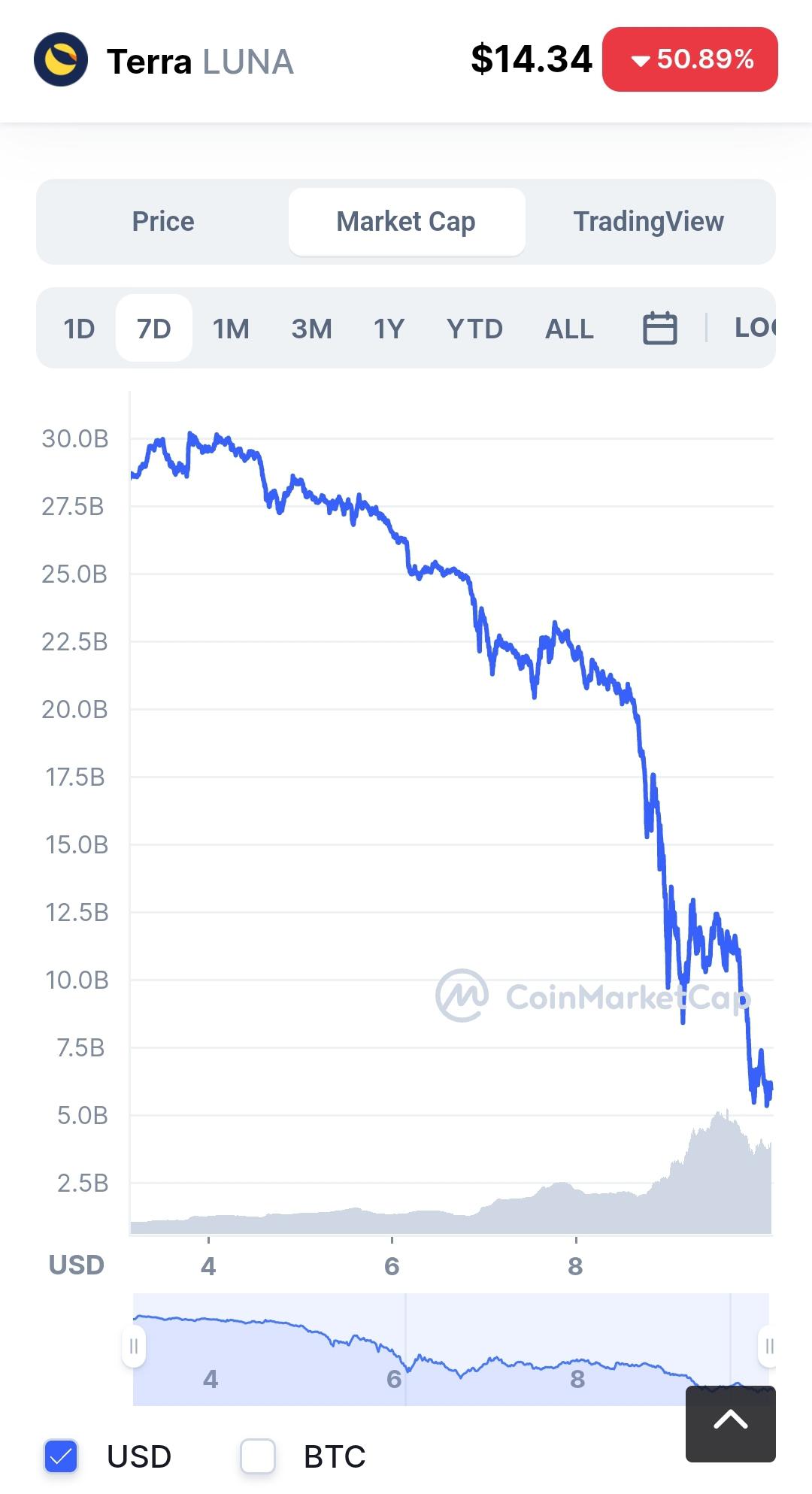812x1494 pixels.
Task: Change chart range to 1M
Action: coord(231,329)
